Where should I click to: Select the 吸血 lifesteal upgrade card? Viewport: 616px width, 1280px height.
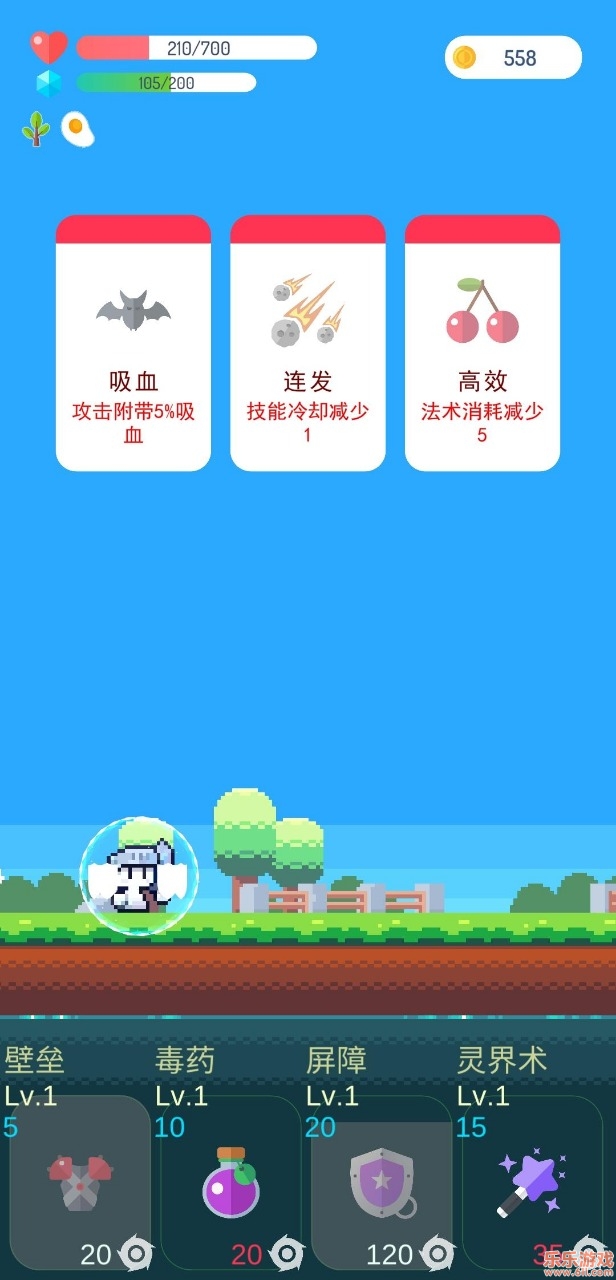click(133, 344)
